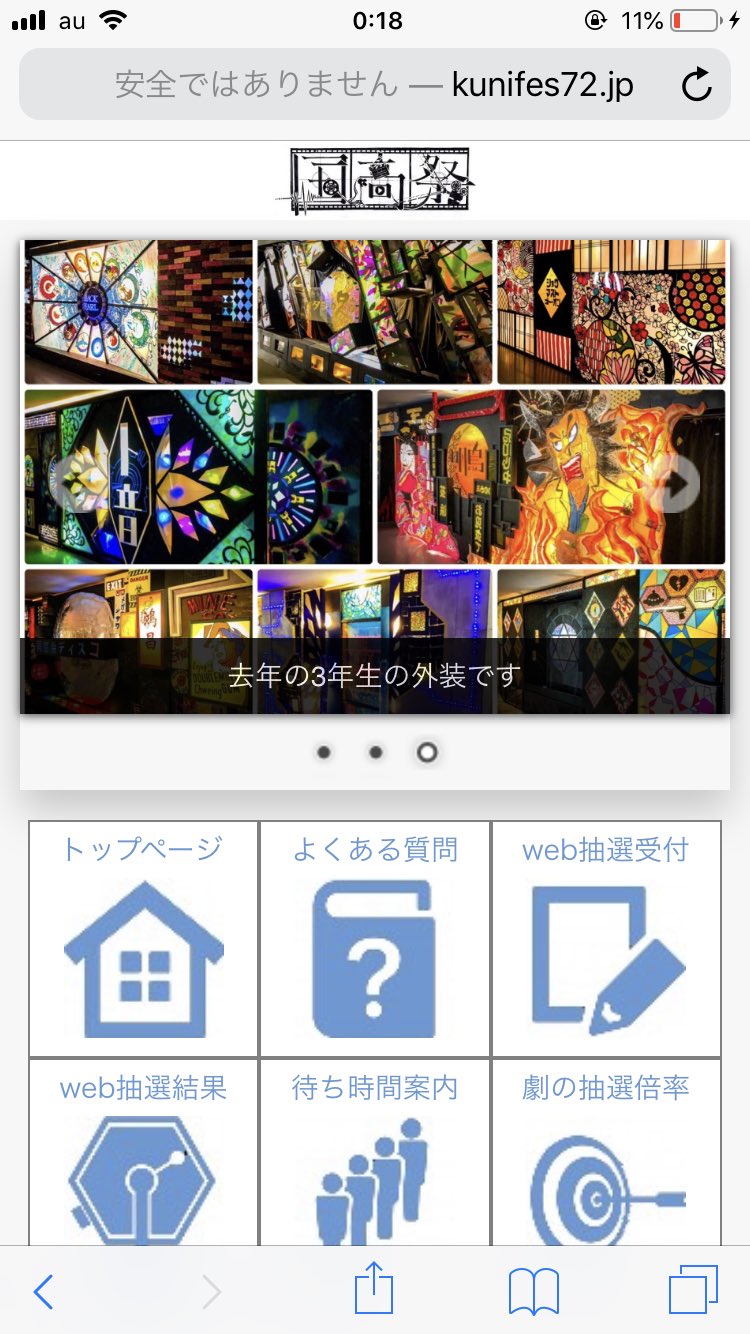Open よくある質問 page
This screenshot has height=1334, width=750.
click(x=375, y=939)
